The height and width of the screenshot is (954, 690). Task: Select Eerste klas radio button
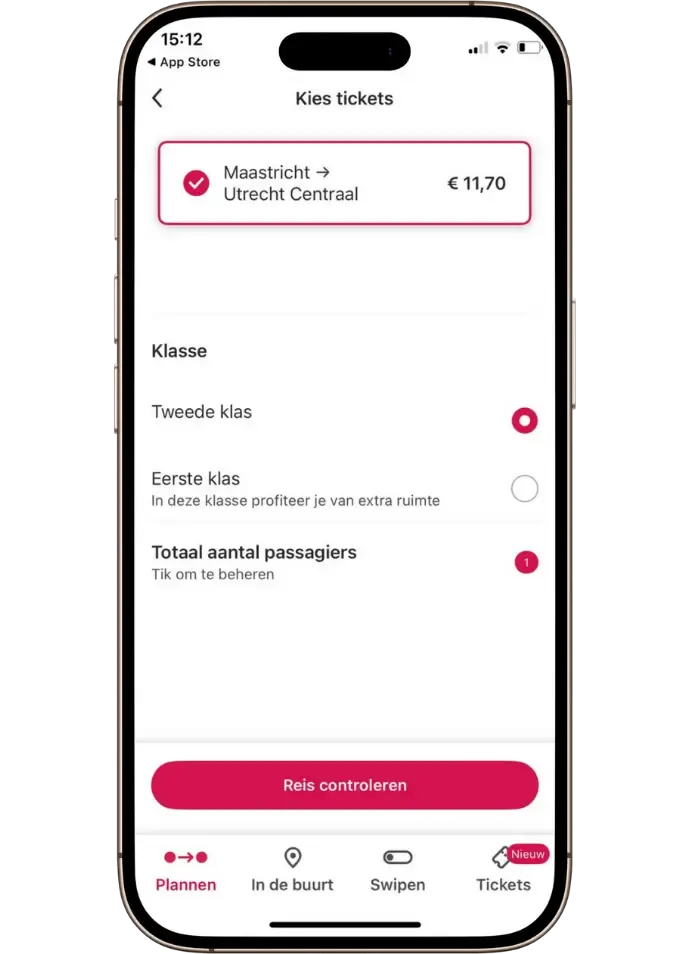tap(524, 488)
